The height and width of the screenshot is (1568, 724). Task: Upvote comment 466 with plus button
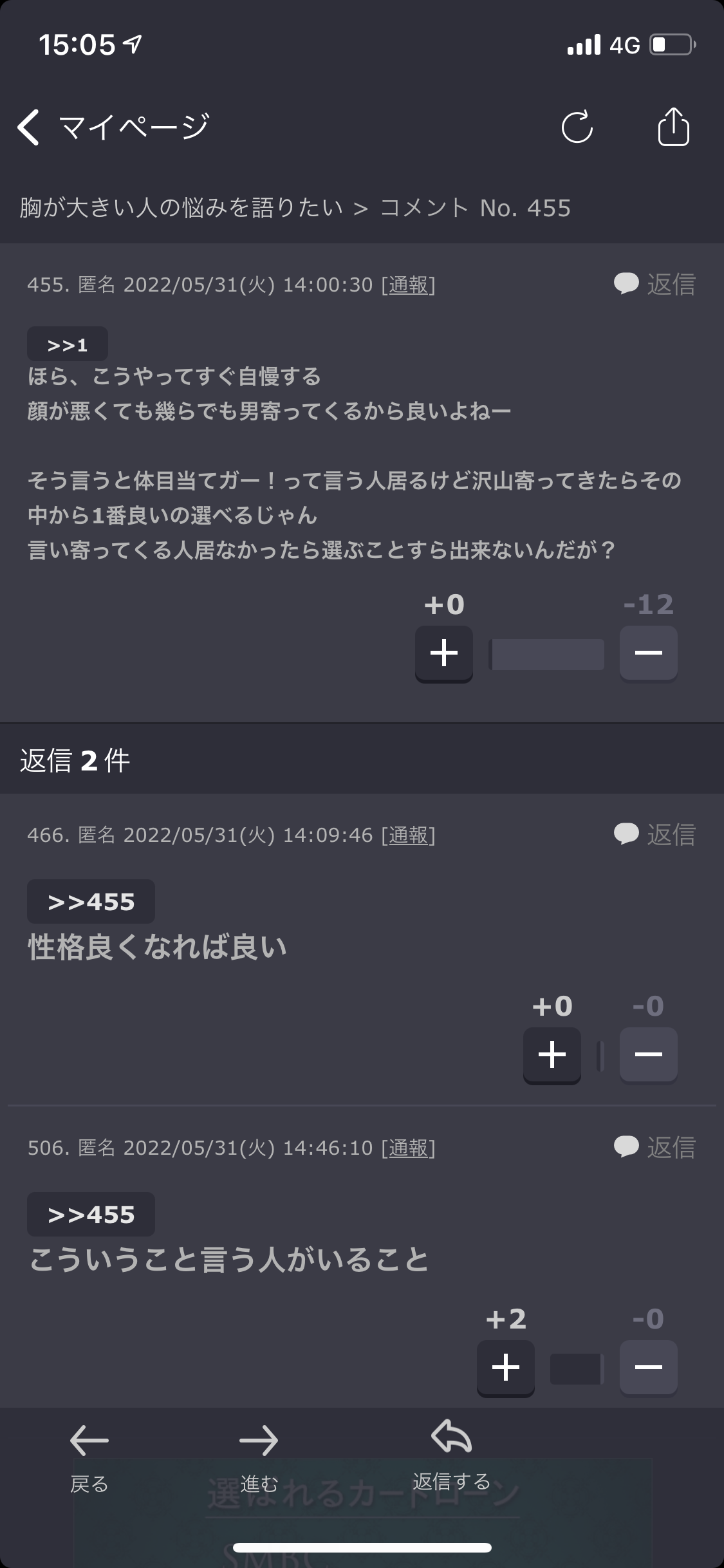point(552,1056)
